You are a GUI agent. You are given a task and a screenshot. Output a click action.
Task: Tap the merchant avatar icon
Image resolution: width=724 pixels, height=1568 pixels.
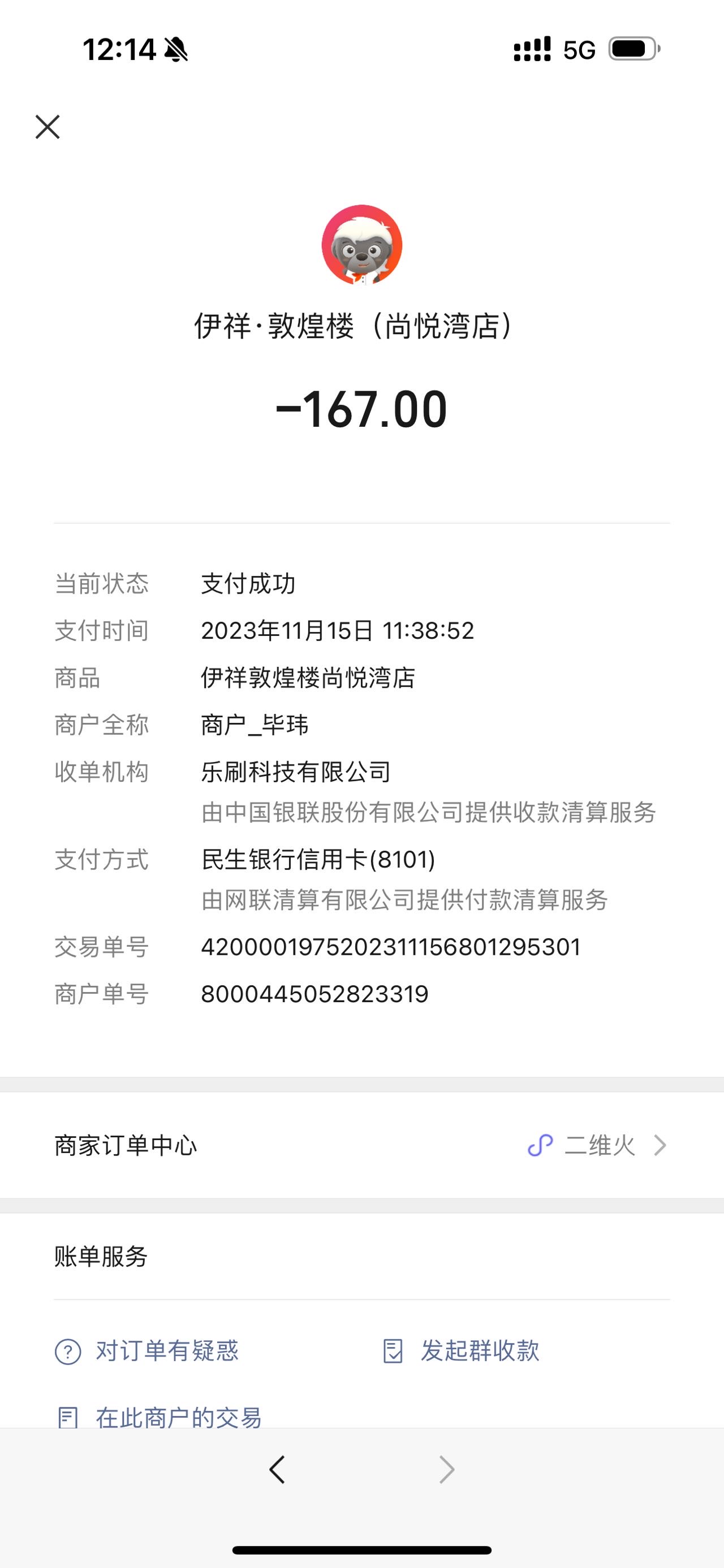coord(361,245)
